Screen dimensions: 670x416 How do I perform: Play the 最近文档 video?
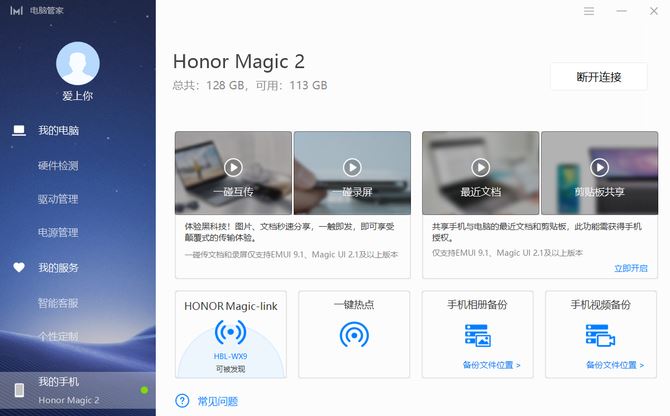[x=480, y=168]
